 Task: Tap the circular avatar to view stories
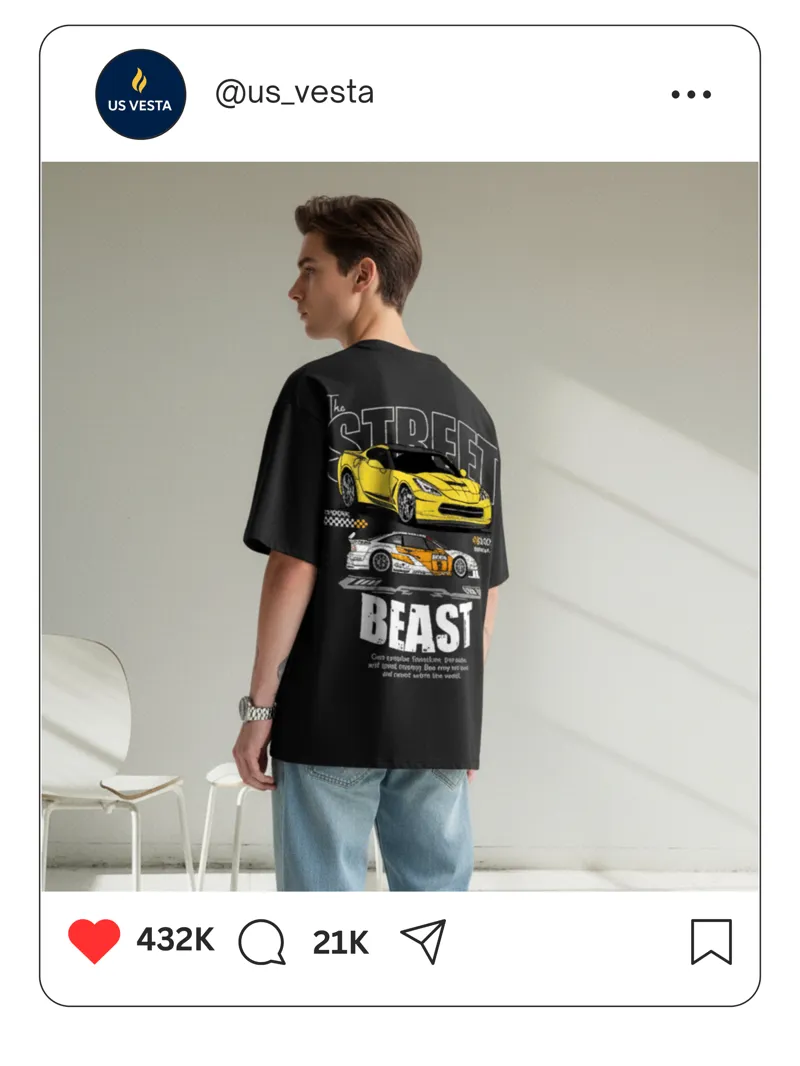pos(140,93)
